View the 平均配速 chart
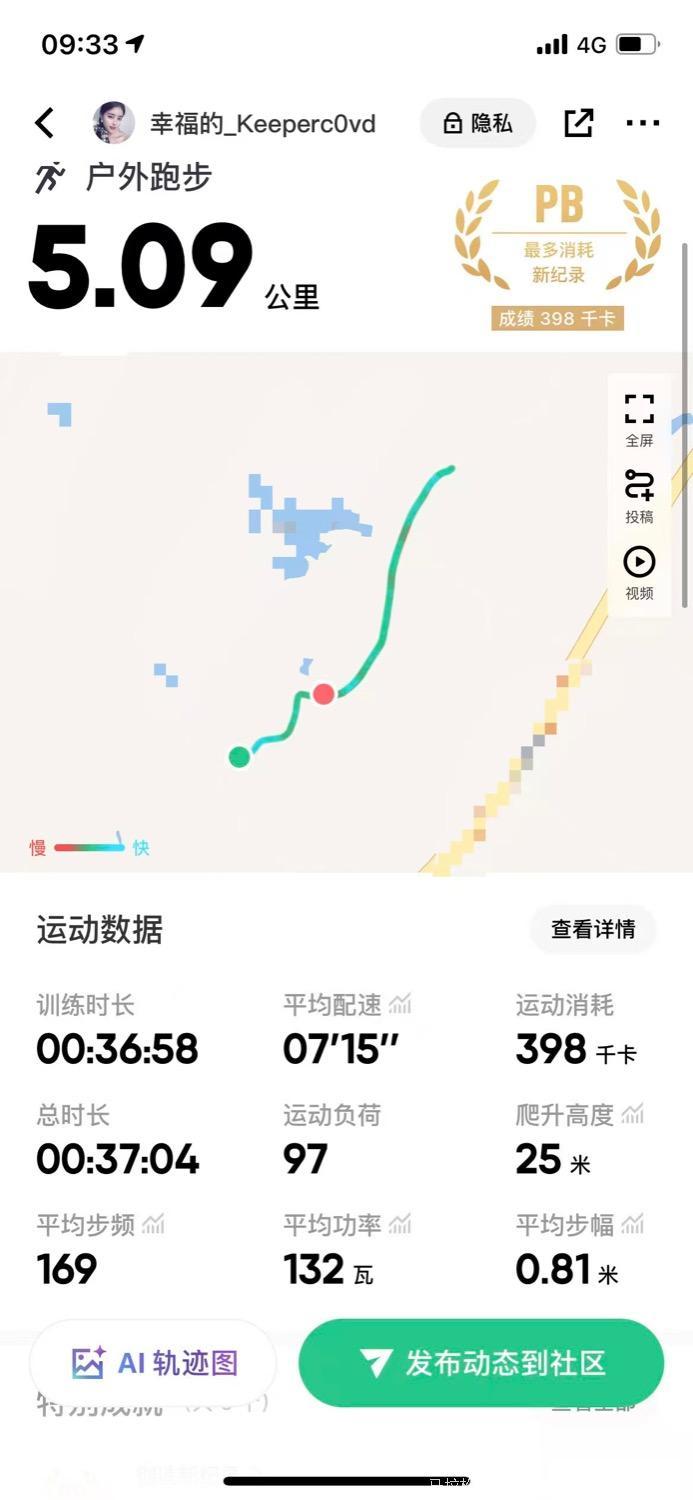The width and height of the screenshot is (693, 1500). [x=400, y=1004]
